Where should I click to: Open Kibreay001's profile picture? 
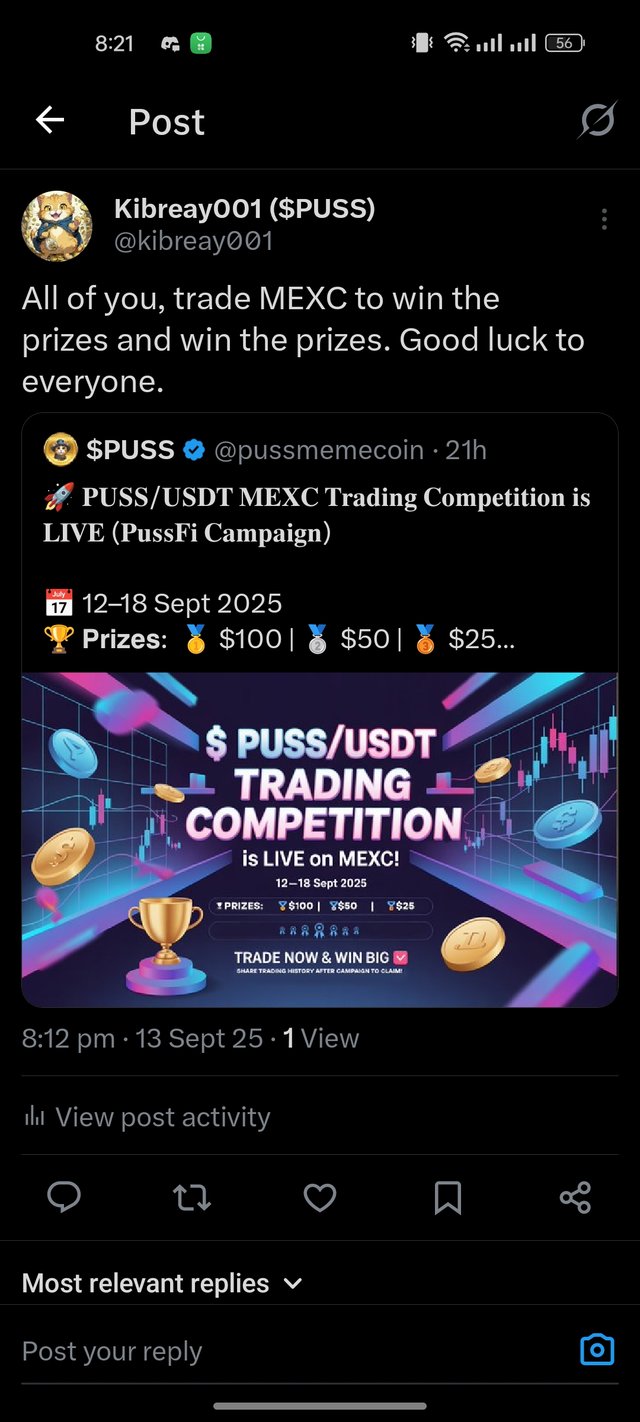click(58, 226)
